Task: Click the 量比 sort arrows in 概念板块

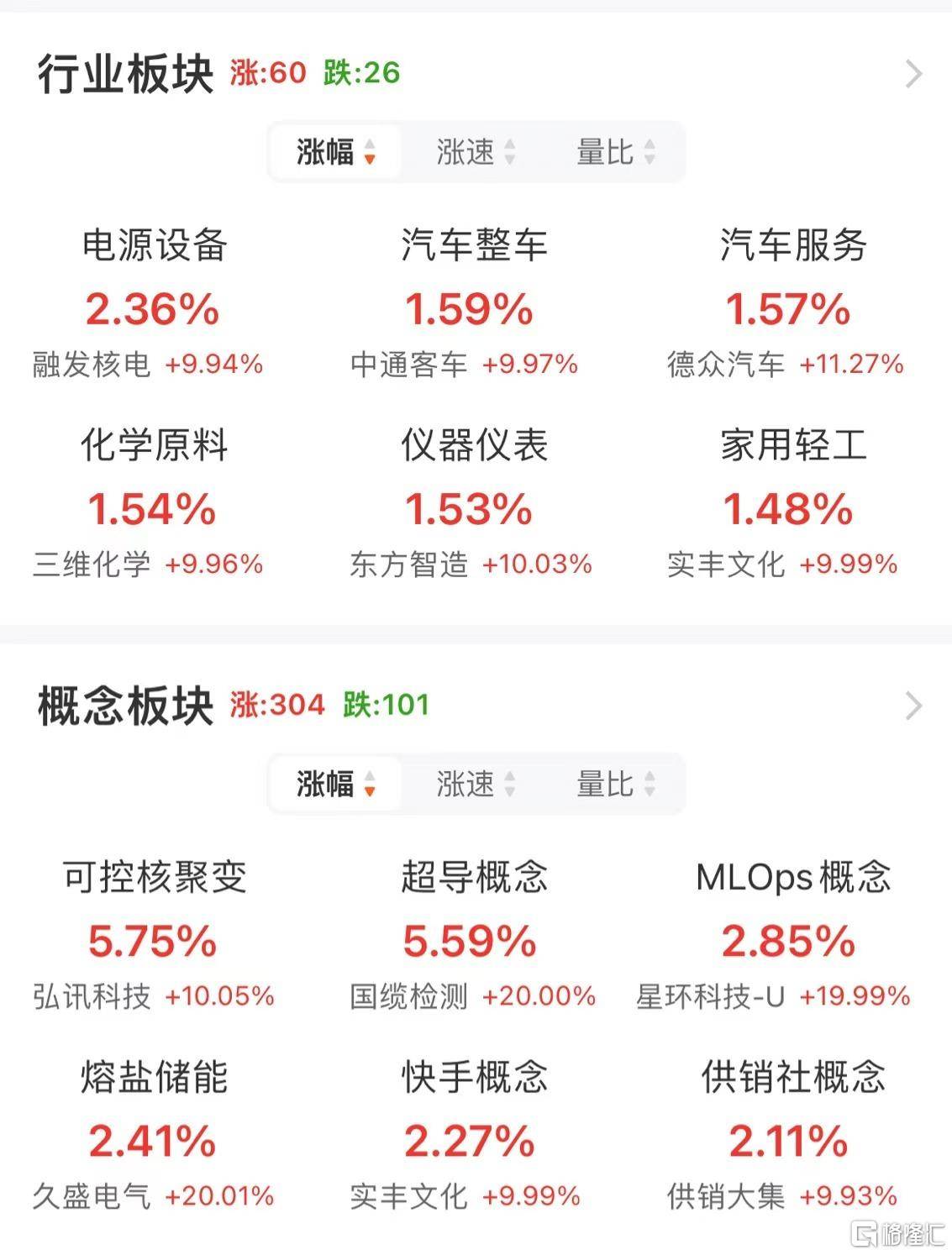Action: [647, 785]
